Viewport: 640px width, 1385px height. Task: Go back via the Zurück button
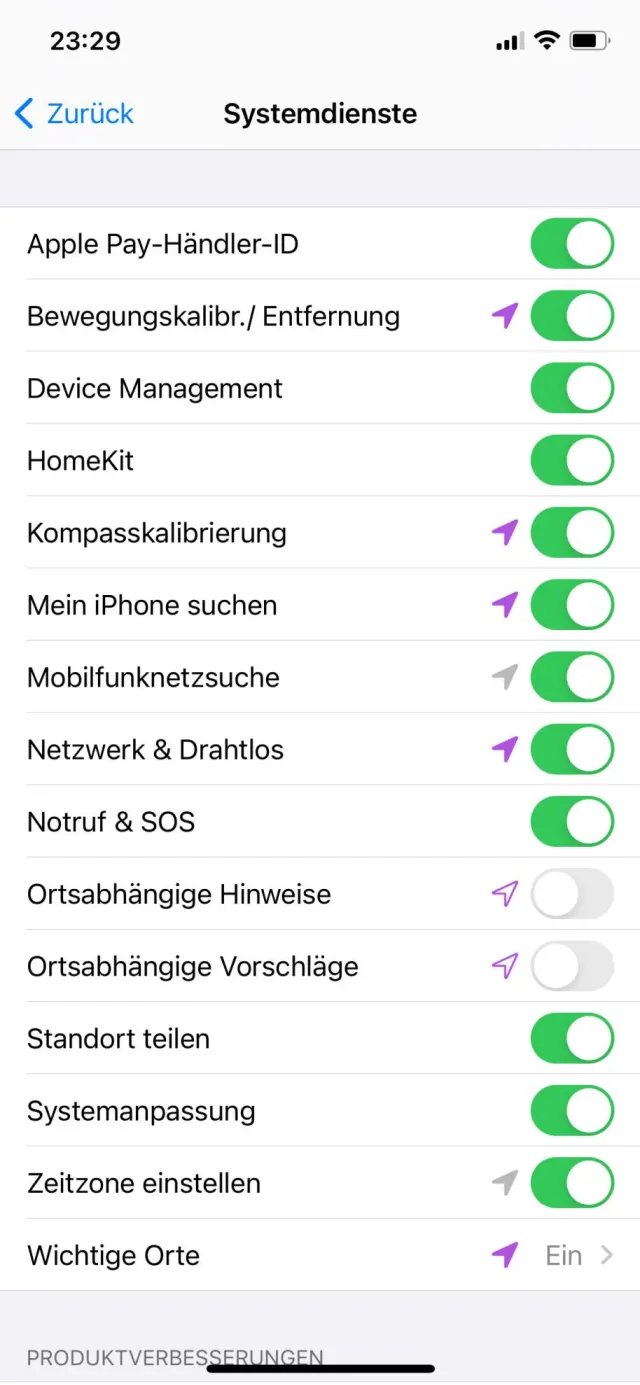(74, 114)
